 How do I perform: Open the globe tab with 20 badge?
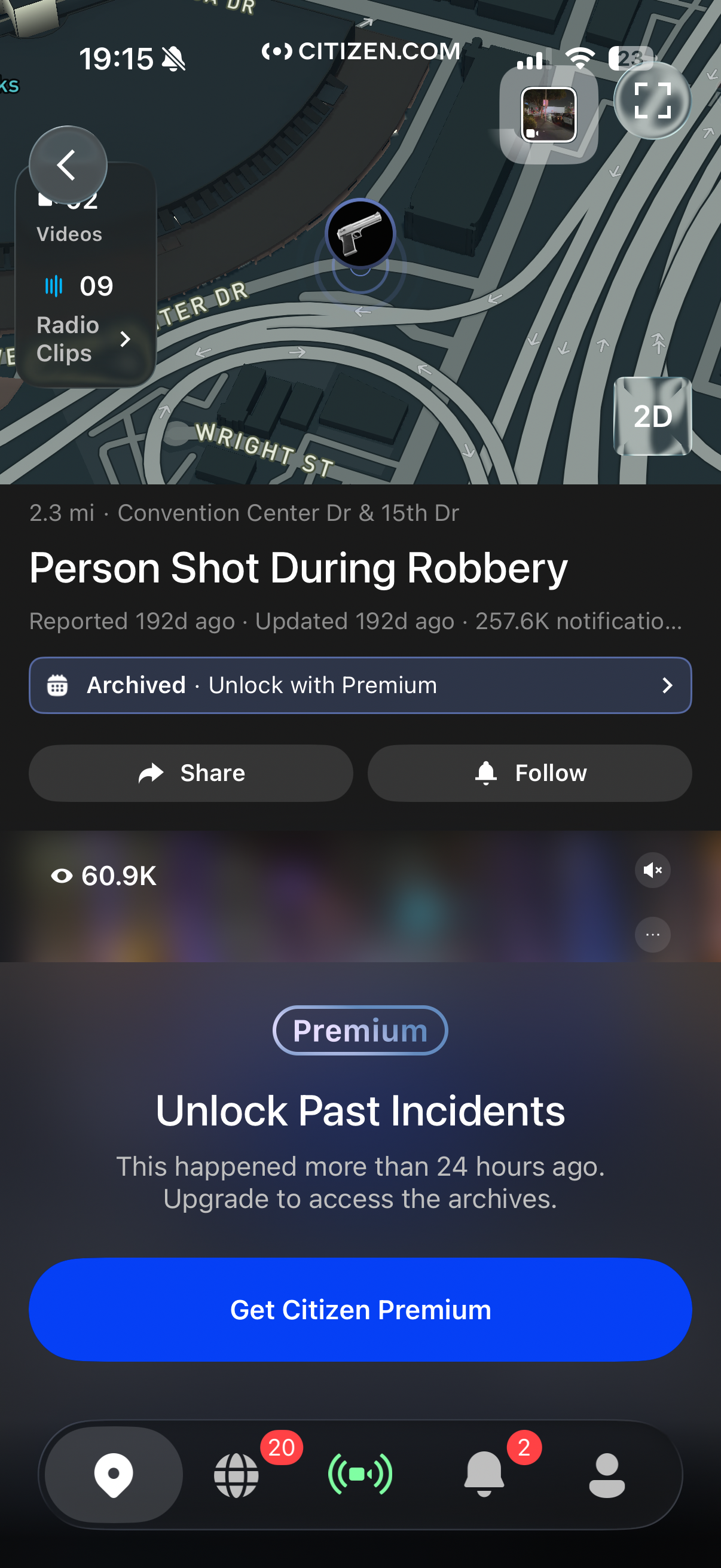click(237, 1475)
